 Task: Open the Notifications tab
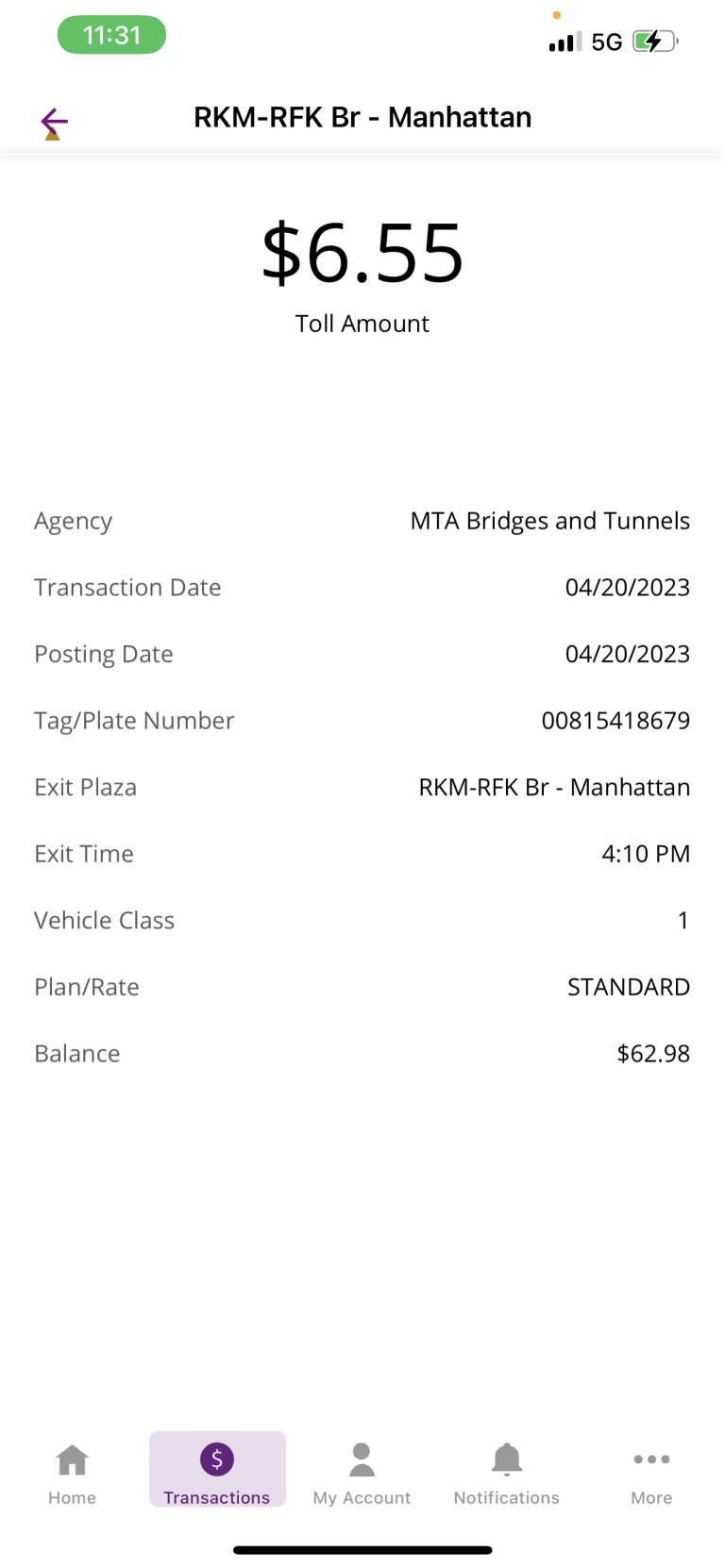tap(507, 1473)
